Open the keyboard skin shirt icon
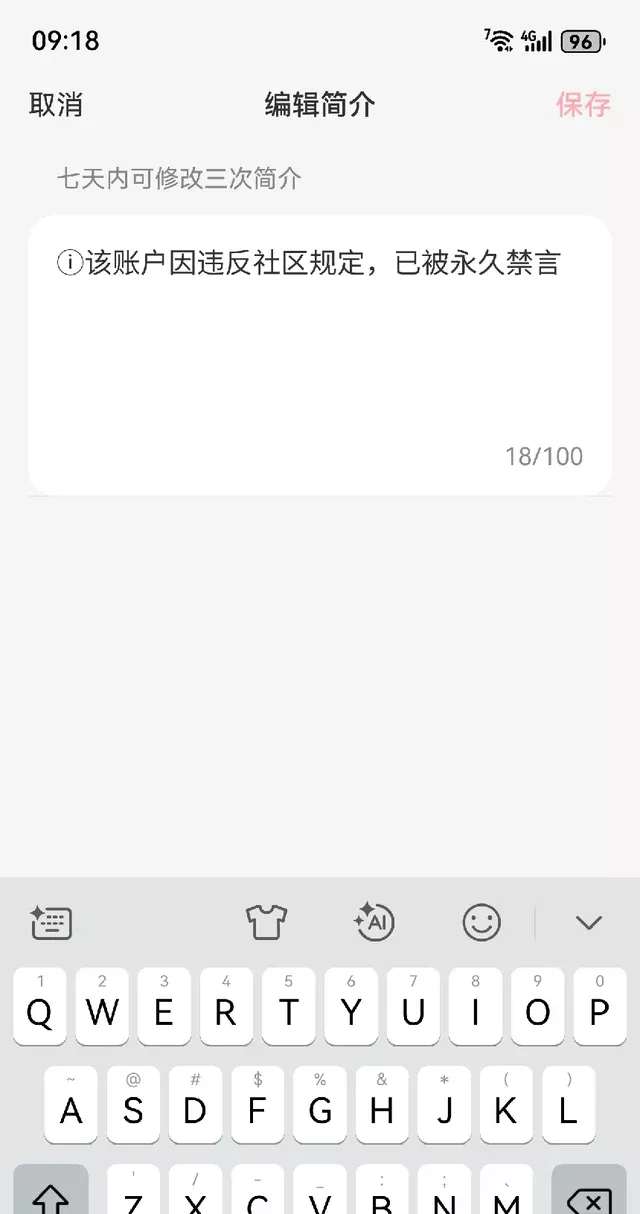The width and height of the screenshot is (640, 1214). coord(266,922)
